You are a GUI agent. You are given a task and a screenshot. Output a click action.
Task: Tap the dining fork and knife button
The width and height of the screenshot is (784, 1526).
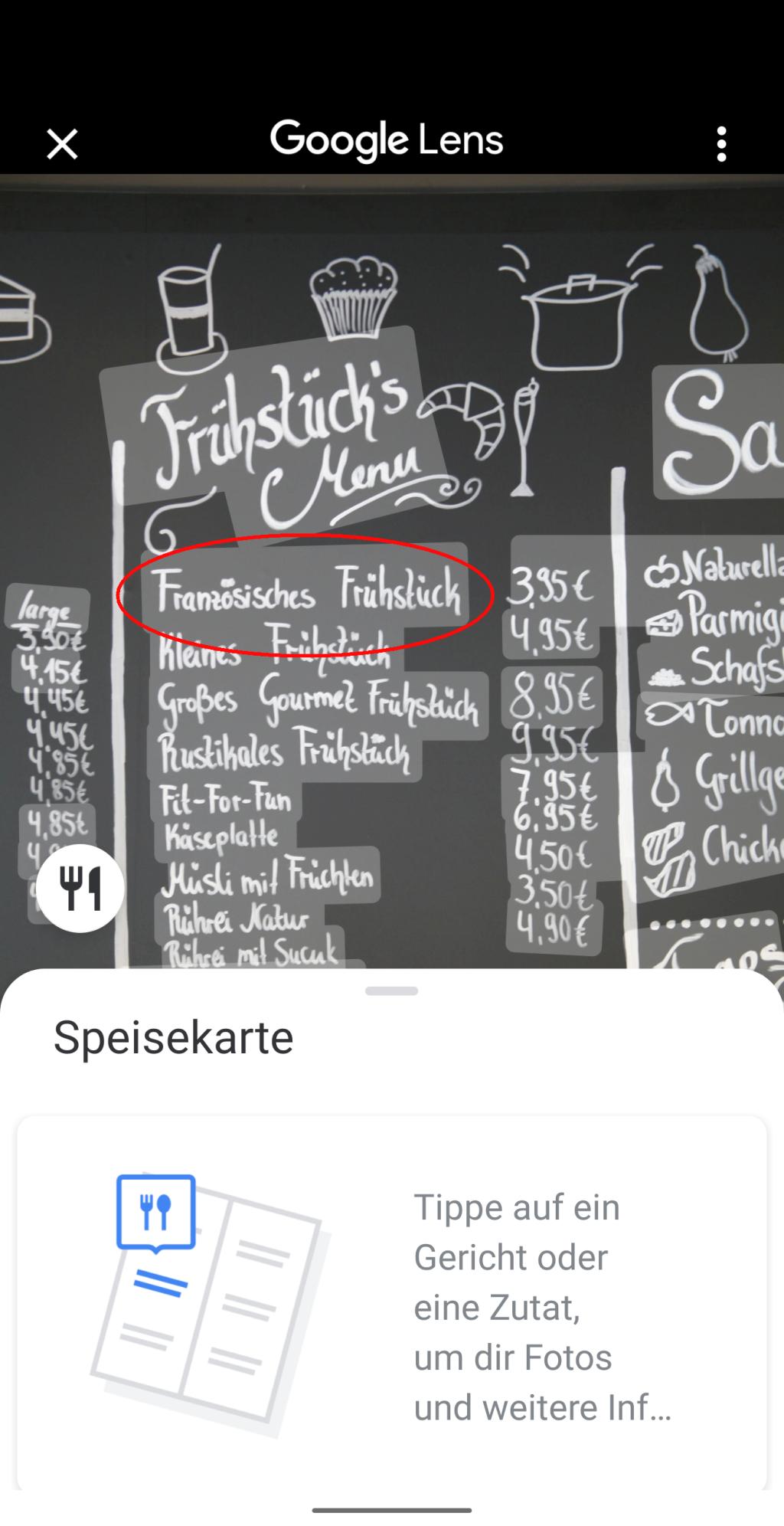coord(80,889)
